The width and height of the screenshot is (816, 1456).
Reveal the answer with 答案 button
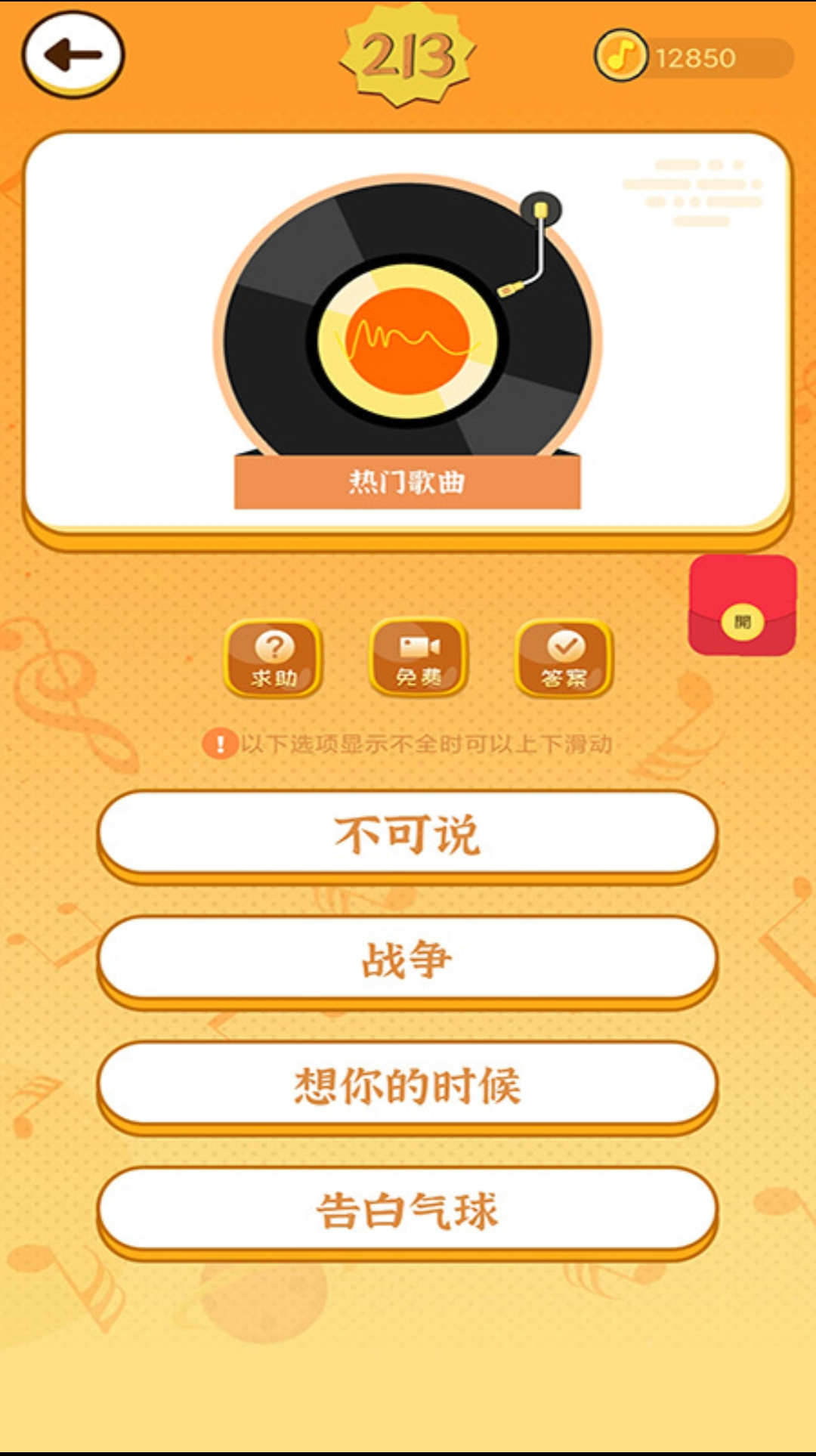pyautogui.click(x=564, y=657)
